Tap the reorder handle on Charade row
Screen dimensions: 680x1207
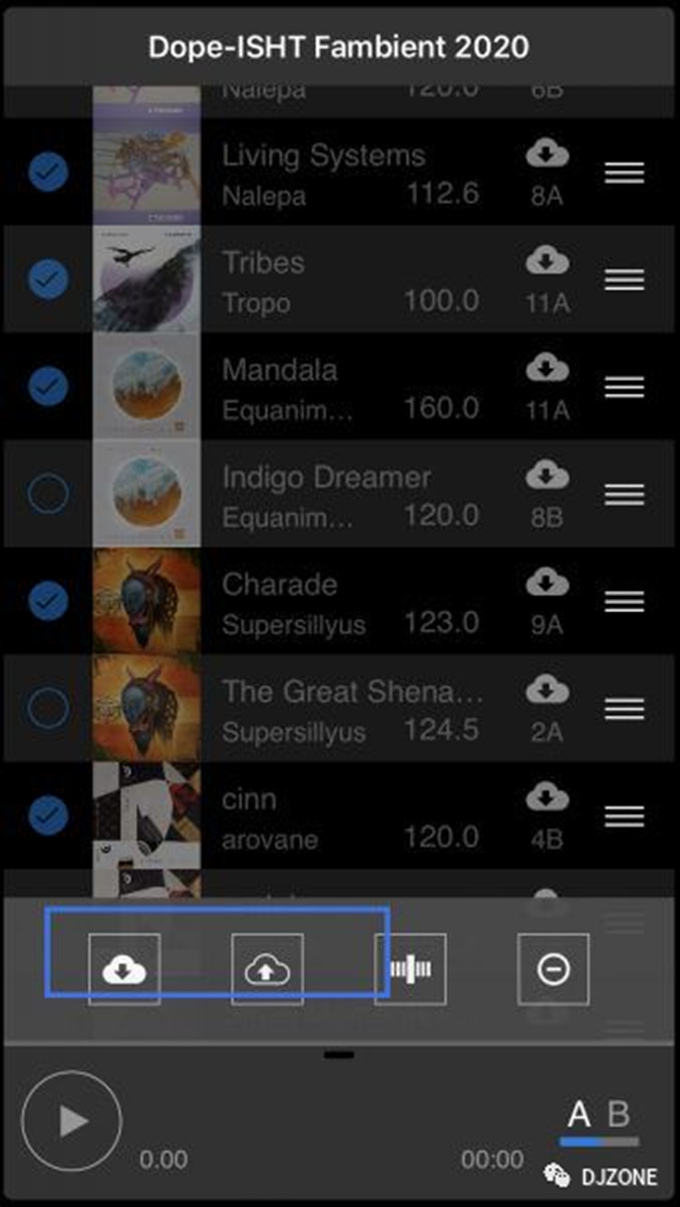coord(624,602)
